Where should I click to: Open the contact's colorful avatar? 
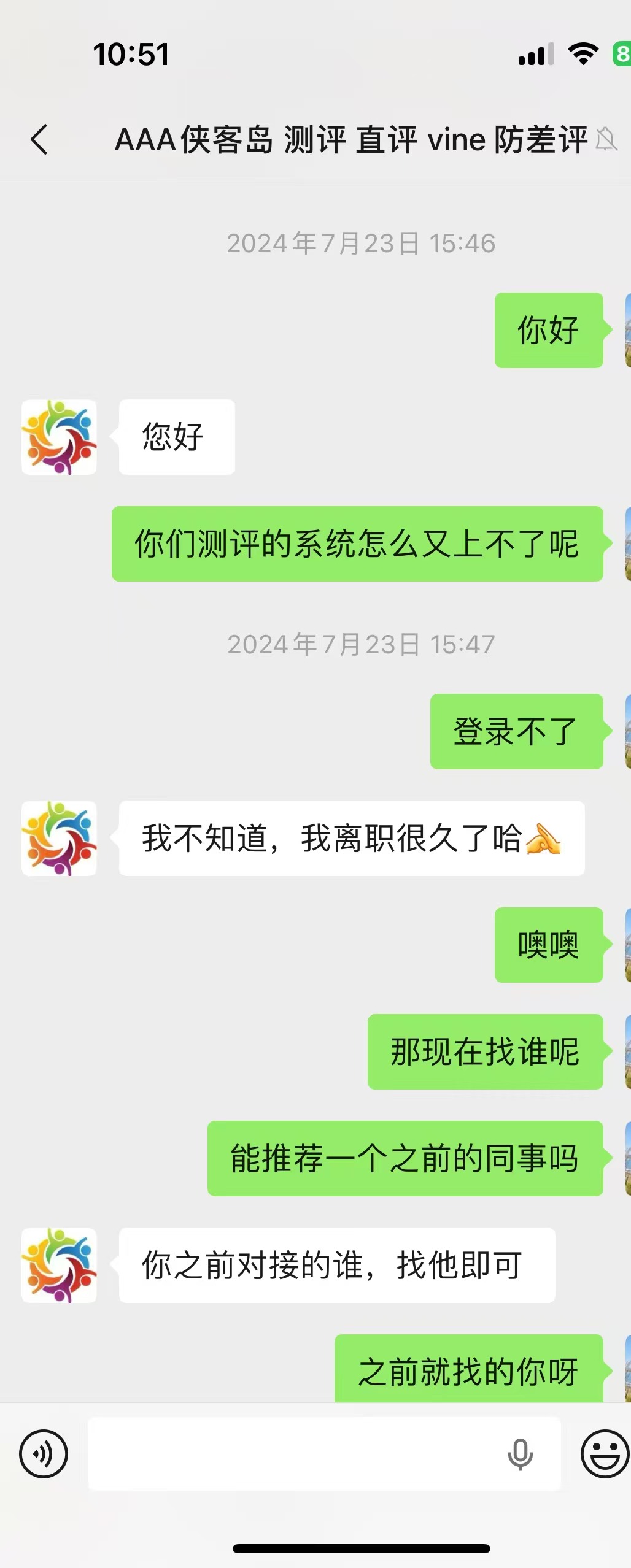pos(58,437)
